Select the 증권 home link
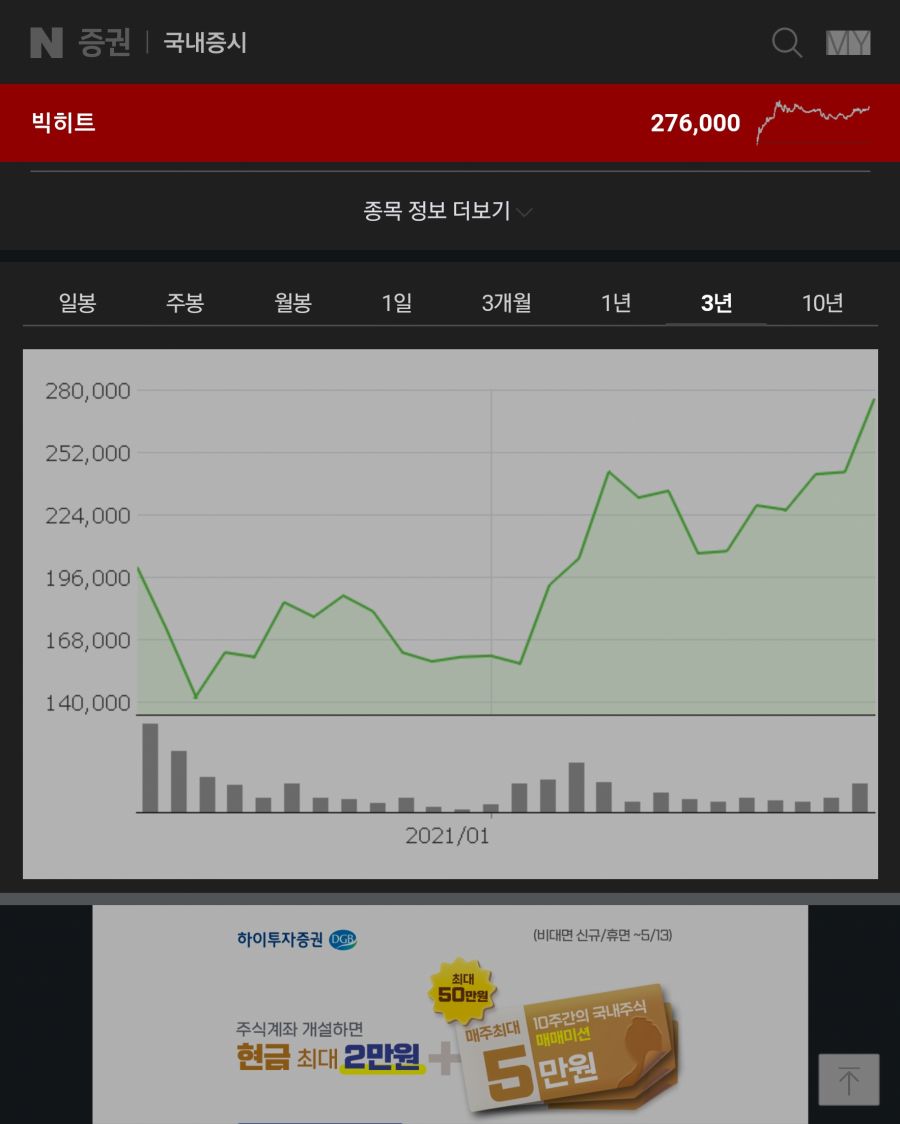 point(104,43)
